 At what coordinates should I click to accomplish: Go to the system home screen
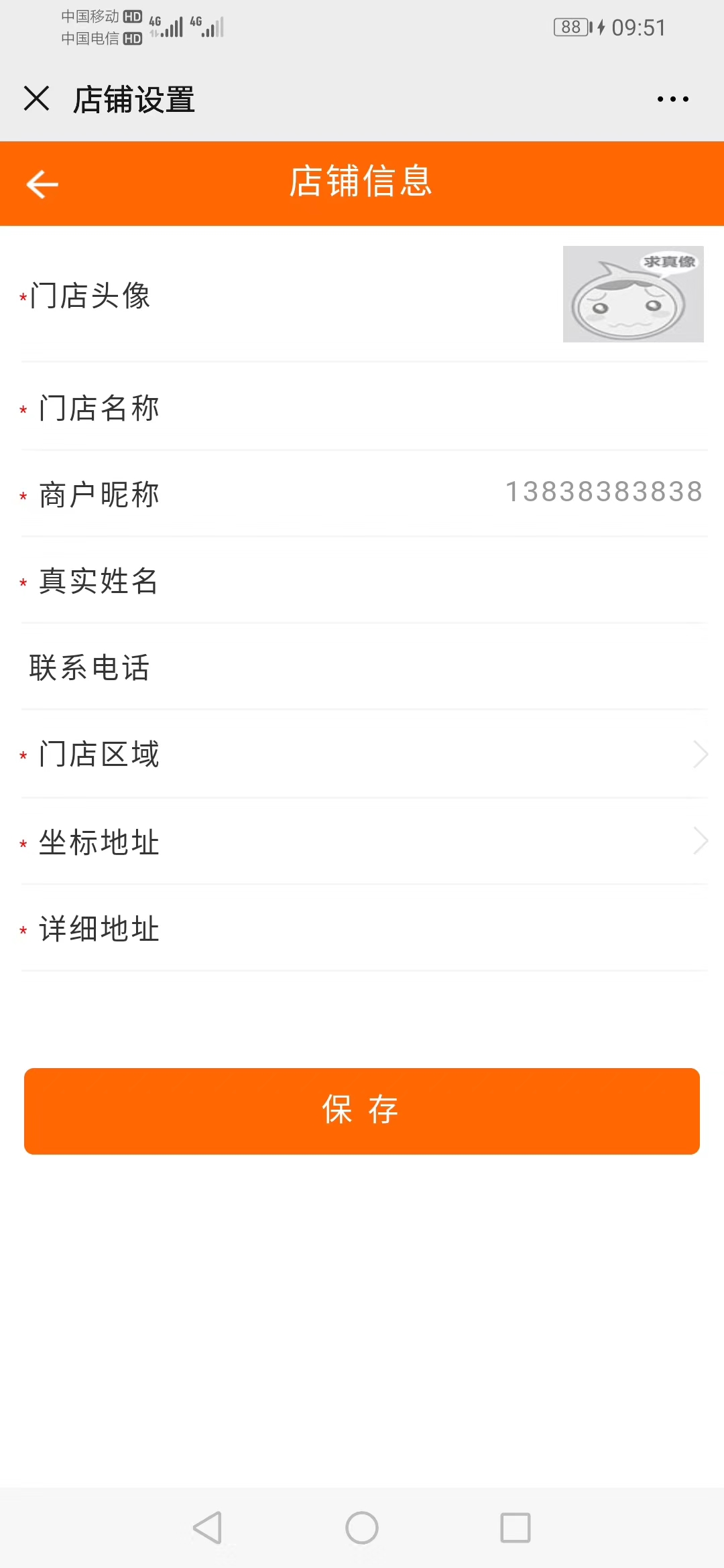pyautogui.click(x=362, y=1528)
